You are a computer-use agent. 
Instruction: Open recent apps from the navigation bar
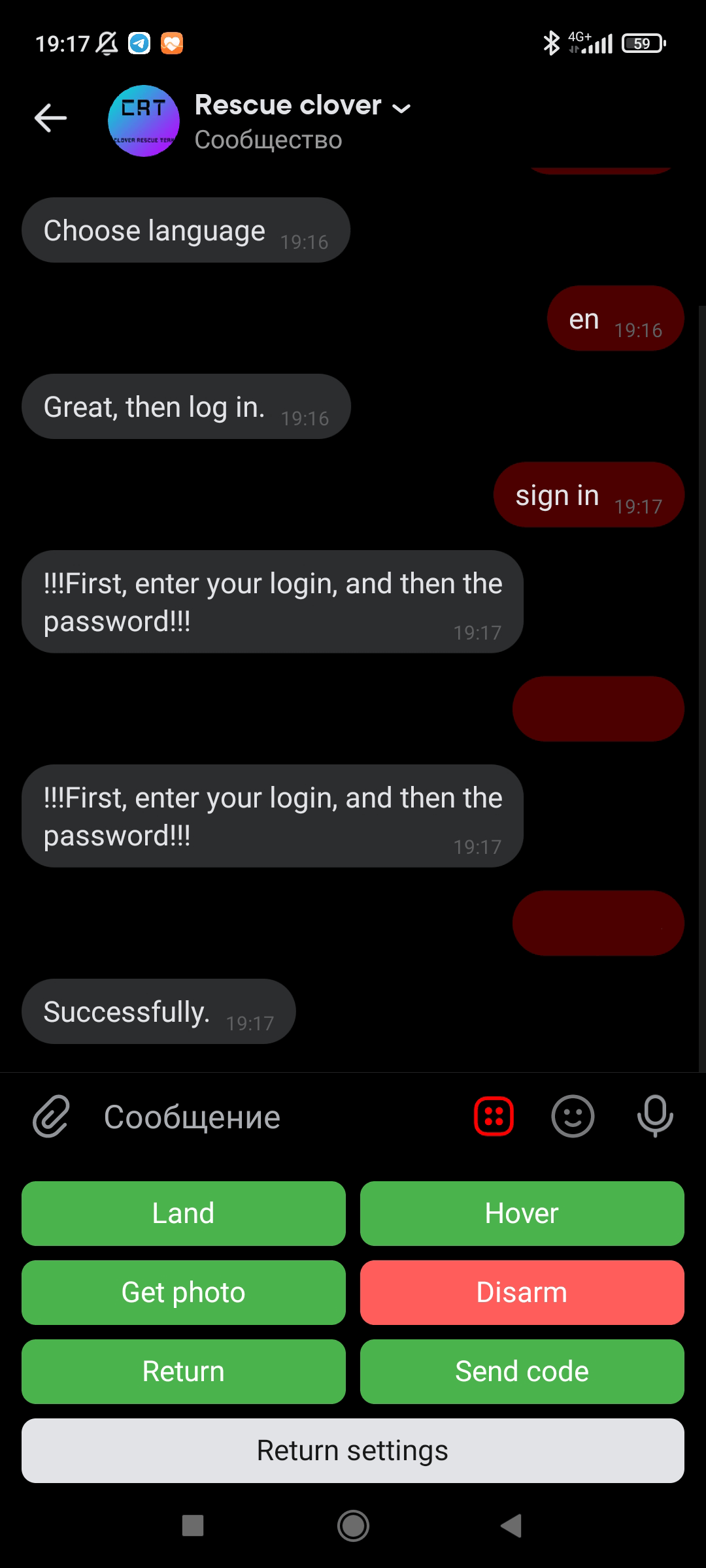tap(193, 1526)
